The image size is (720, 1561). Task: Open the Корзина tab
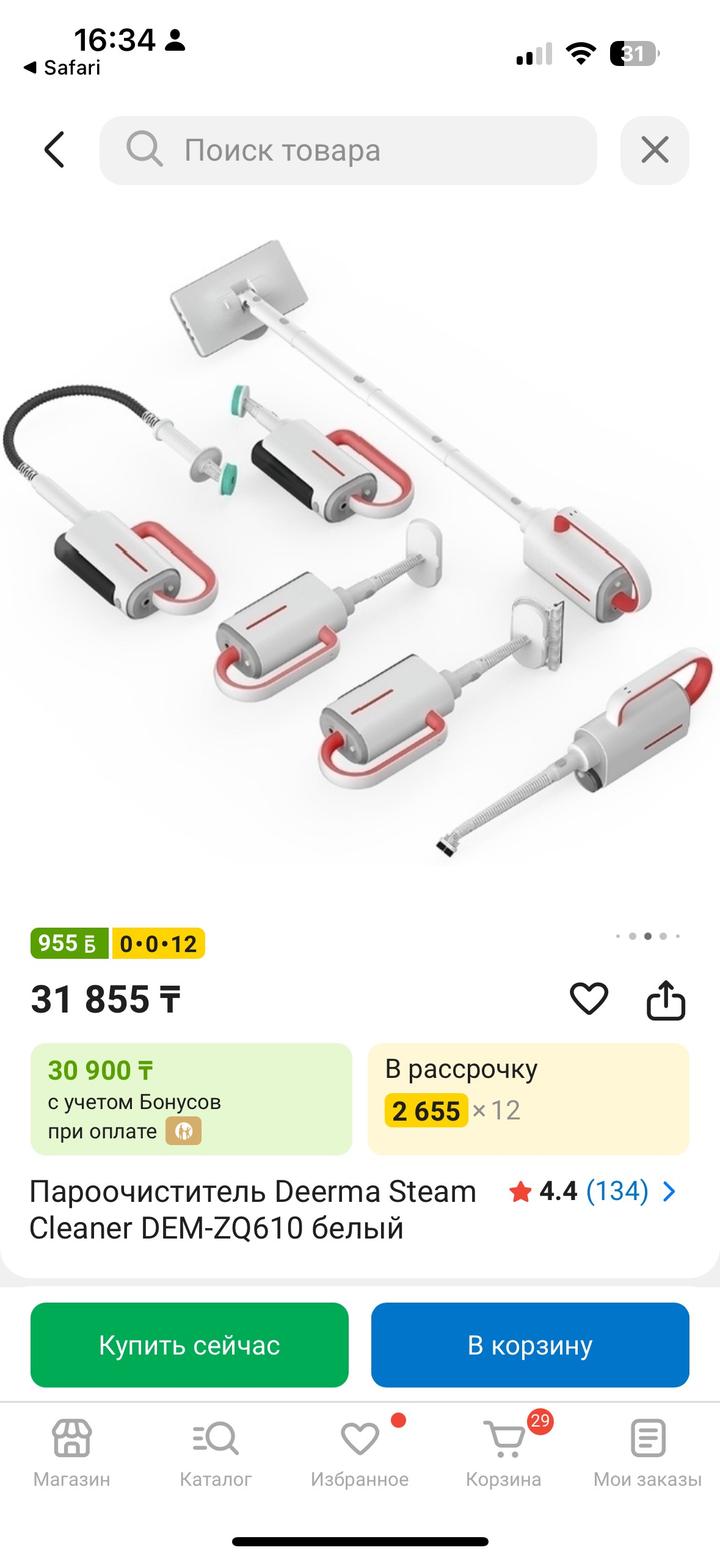click(x=504, y=1453)
